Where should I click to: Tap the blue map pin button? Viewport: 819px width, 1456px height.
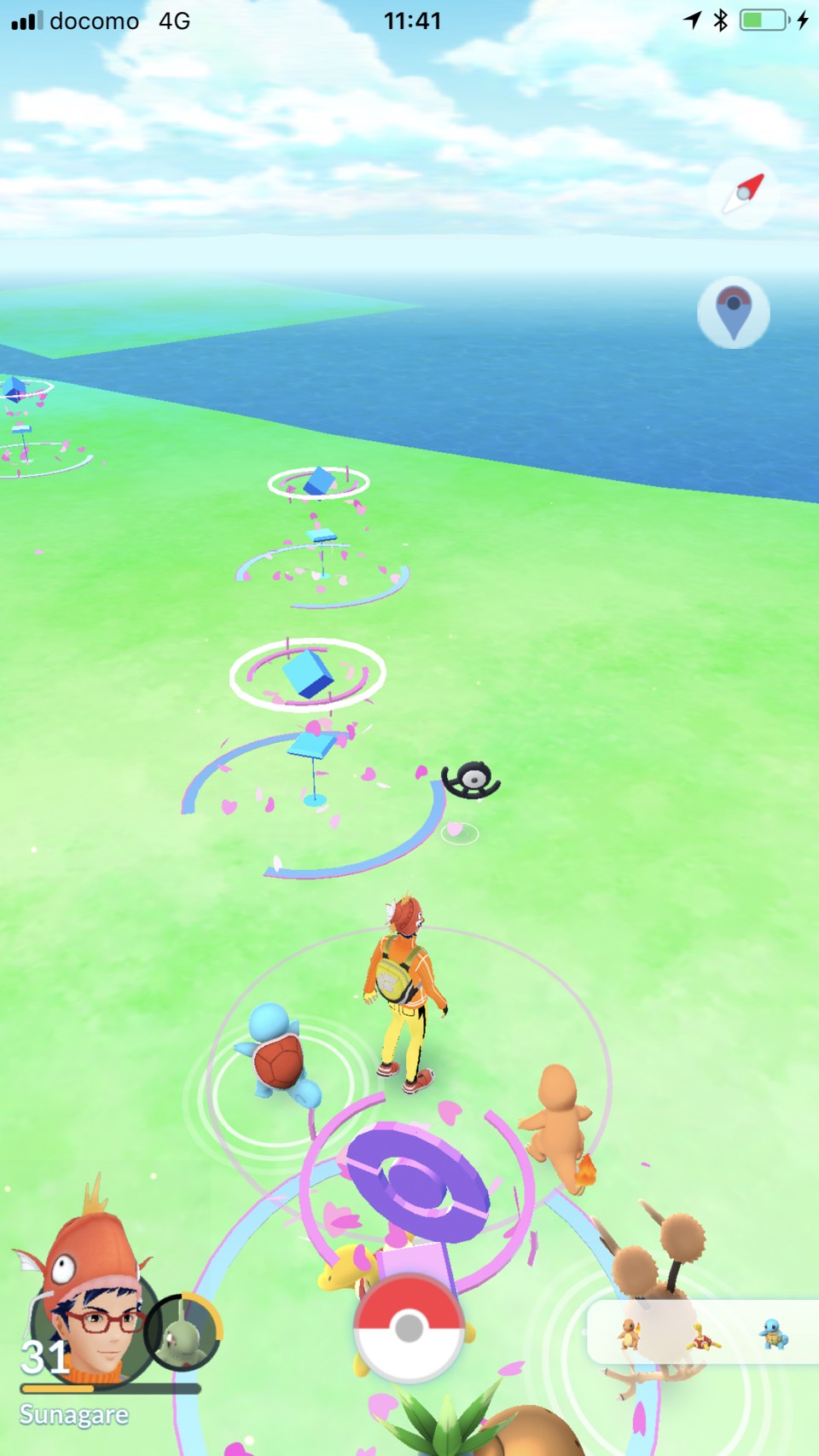tap(734, 312)
